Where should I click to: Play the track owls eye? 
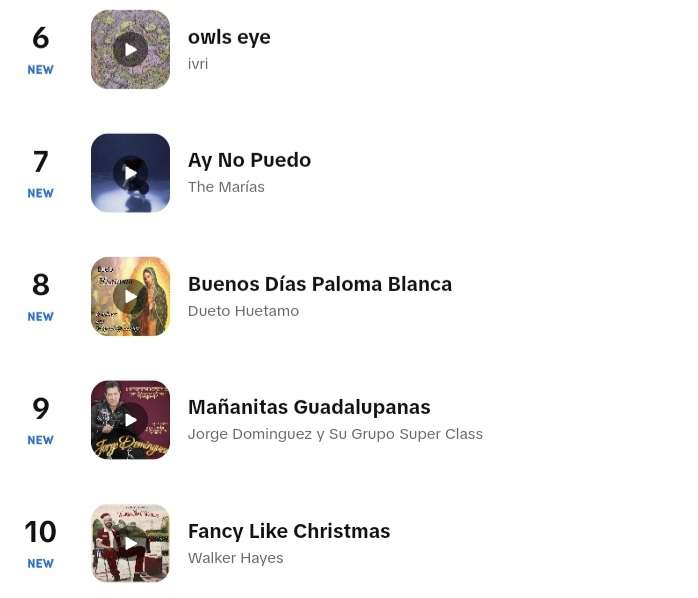click(130, 50)
